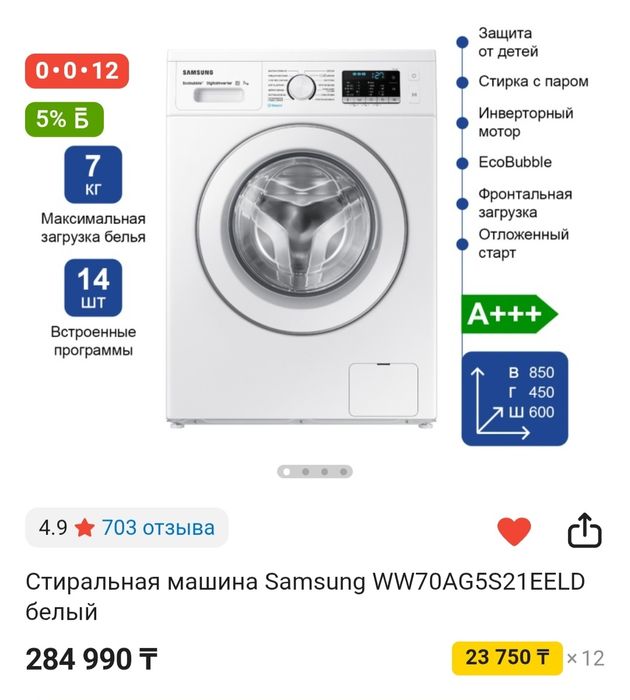Image resolution: width=630 pixels, height=700 pixels.
Task: Share this Samsung product
Action: point(584,531)
